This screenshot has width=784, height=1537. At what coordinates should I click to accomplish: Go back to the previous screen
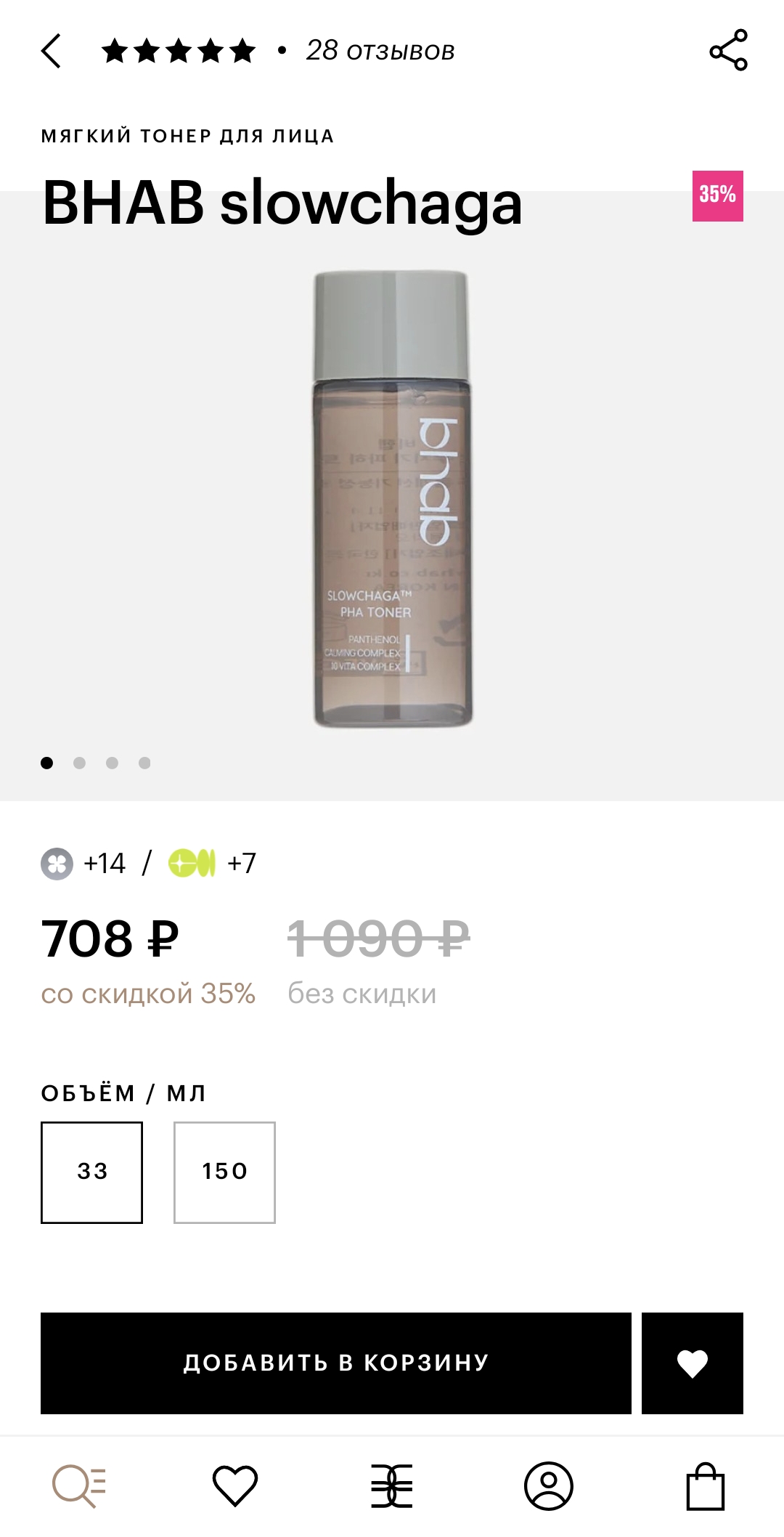[51, 51]
